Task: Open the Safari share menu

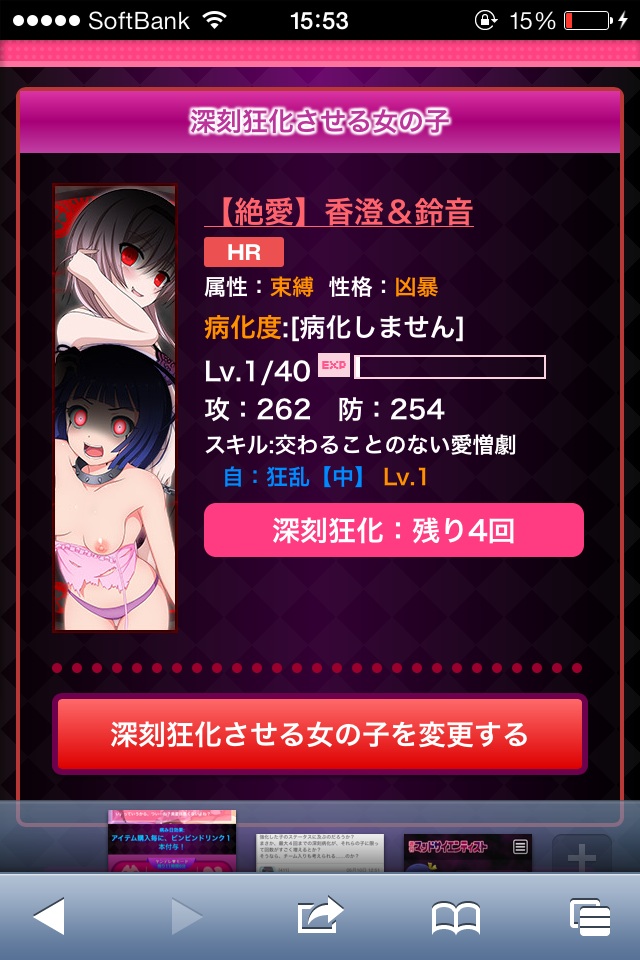Action: [x=320, y=916]
